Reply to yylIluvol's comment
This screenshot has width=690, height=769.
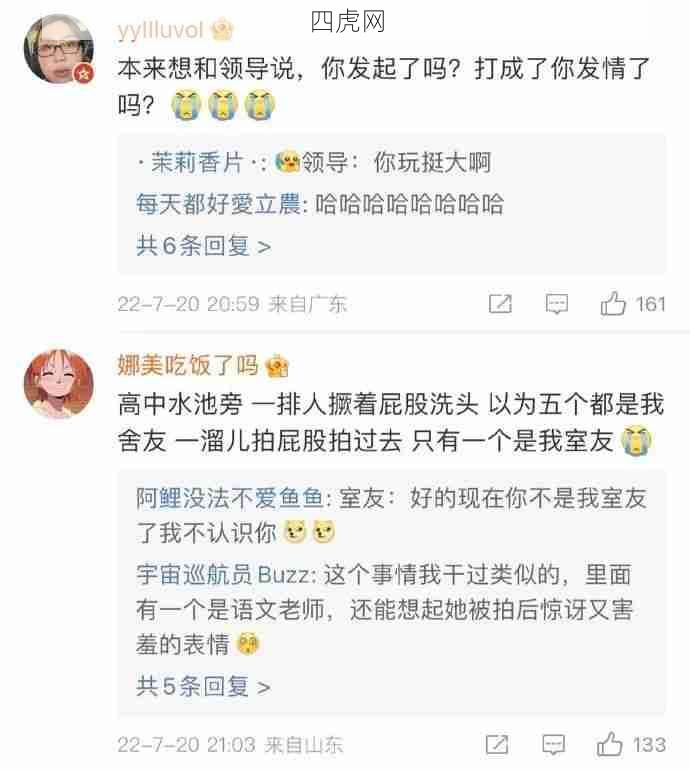pyautogui.click(x=557, y=304)
